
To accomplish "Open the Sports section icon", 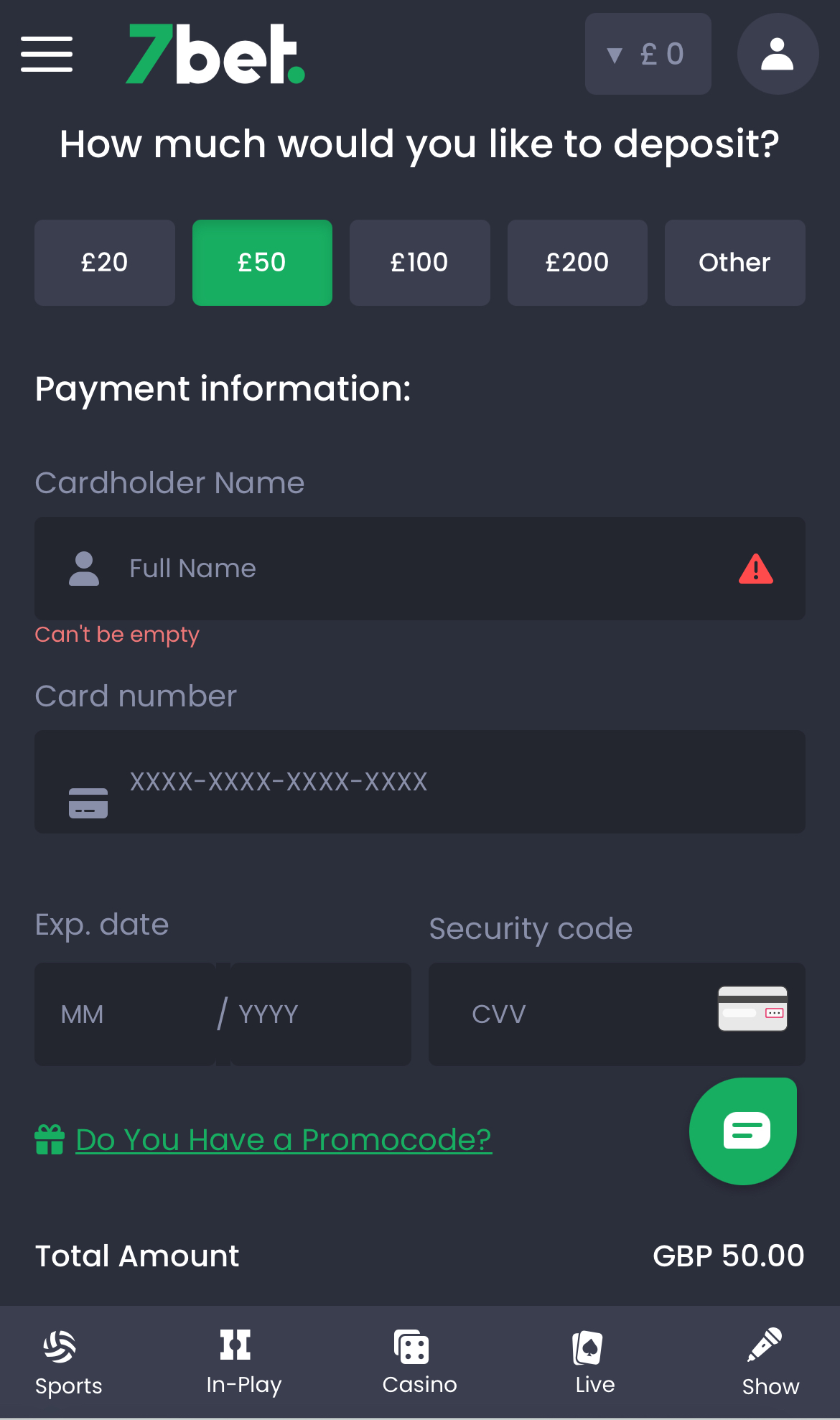I will [x=60, y=1348].
